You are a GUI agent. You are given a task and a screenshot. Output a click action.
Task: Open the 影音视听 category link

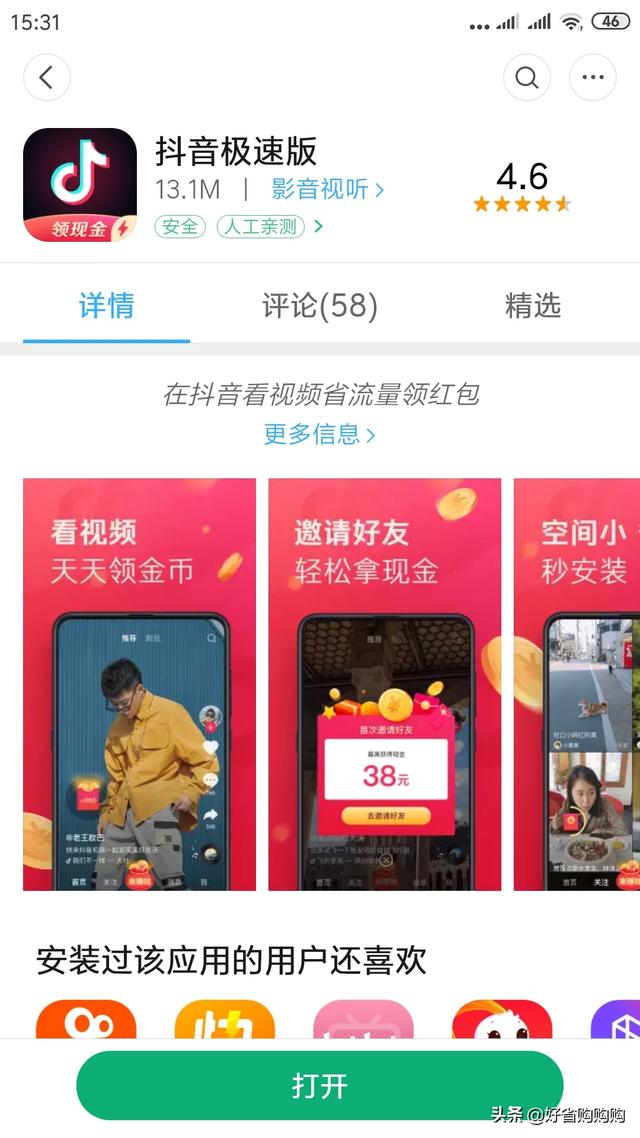click(x=327, y=188)
